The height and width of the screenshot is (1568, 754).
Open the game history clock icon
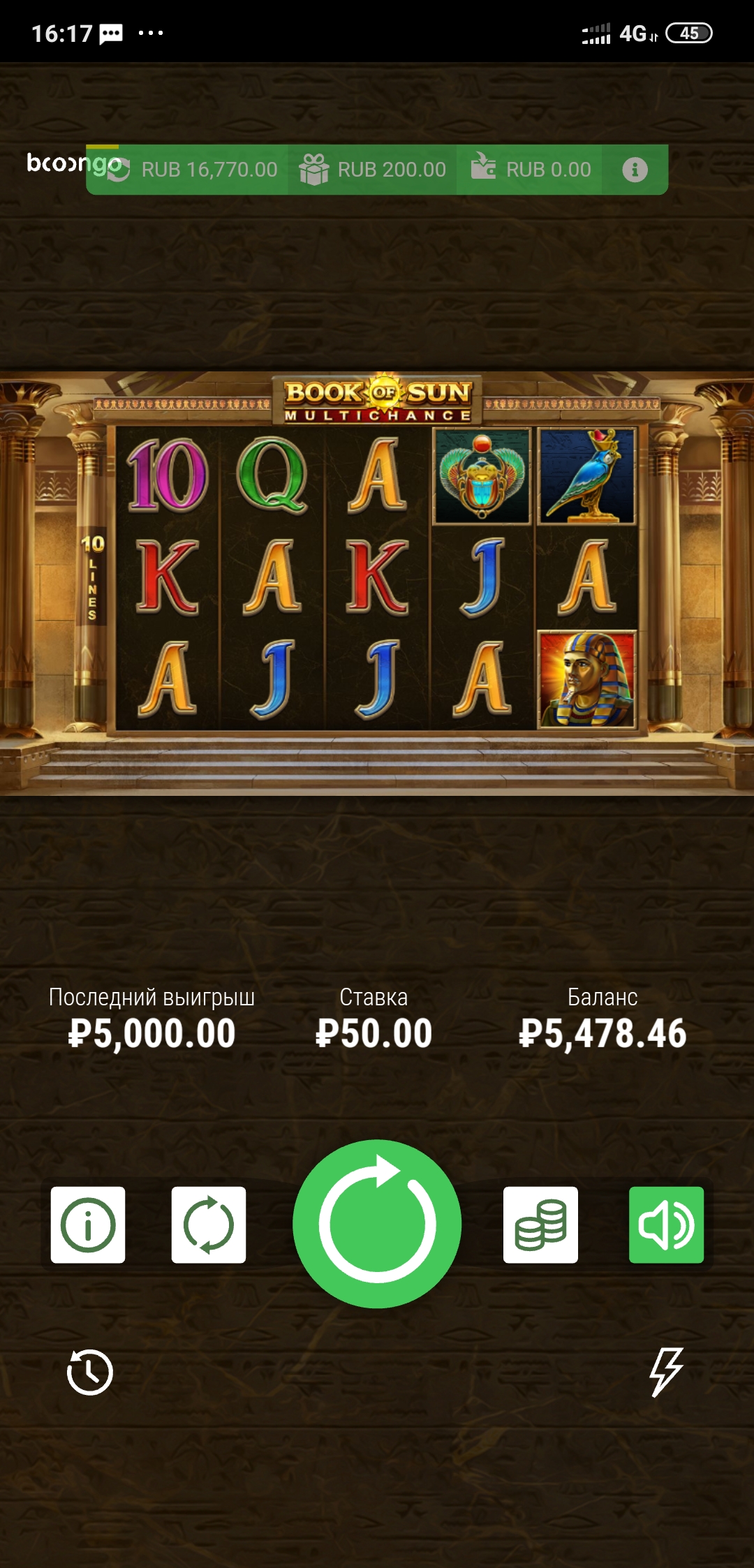(89, 1372)
